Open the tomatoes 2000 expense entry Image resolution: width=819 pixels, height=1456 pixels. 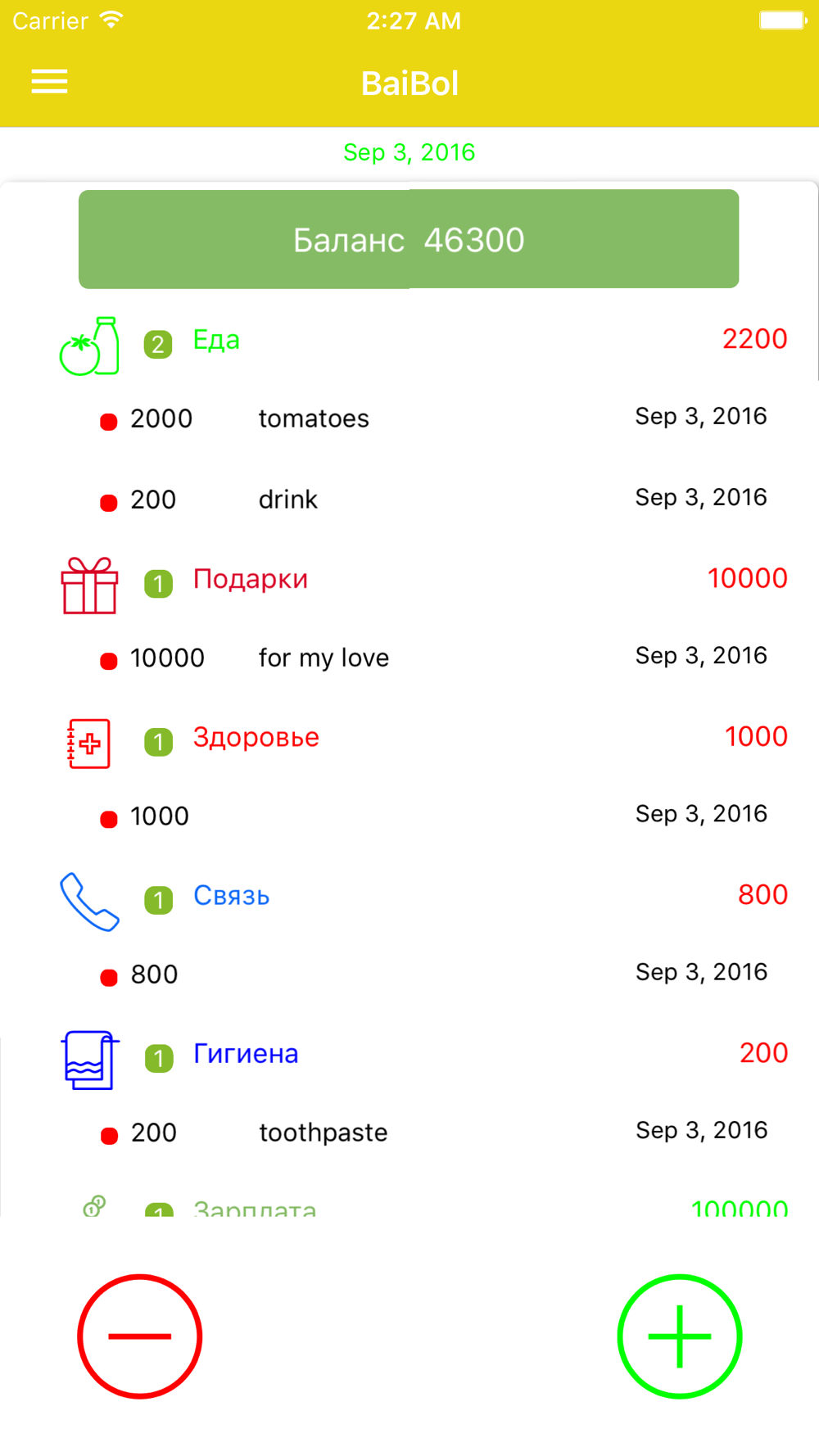409,418
